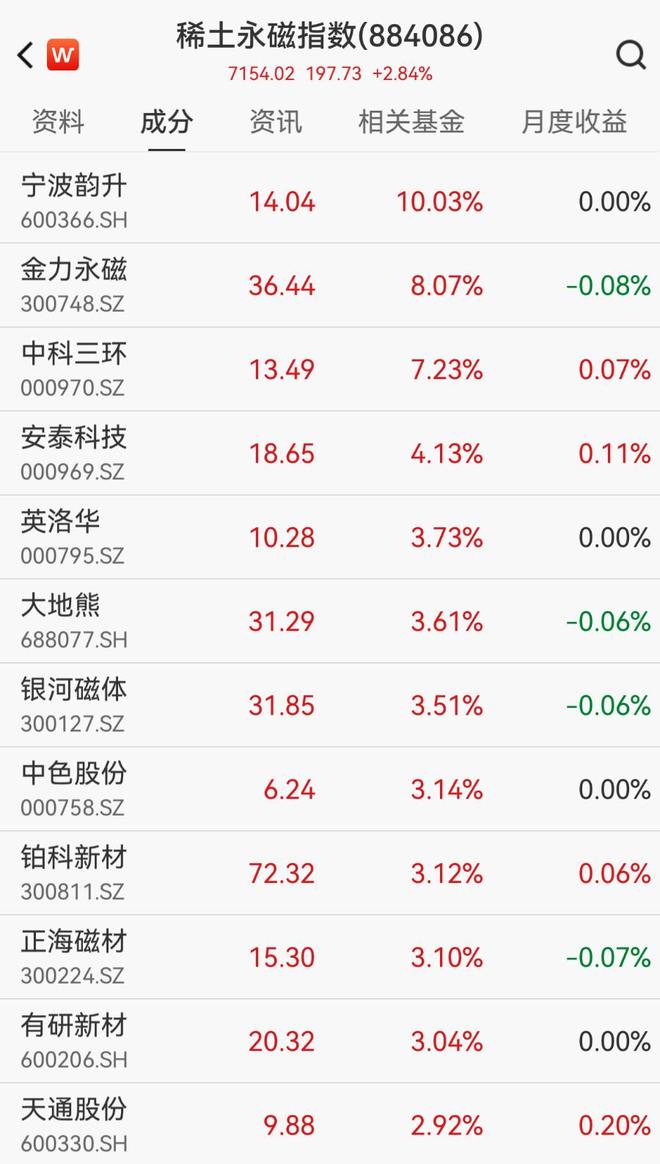Screen dimensions: 660x1164
Task: Open 银河磁体 stock details
Action: coord(74,704)
